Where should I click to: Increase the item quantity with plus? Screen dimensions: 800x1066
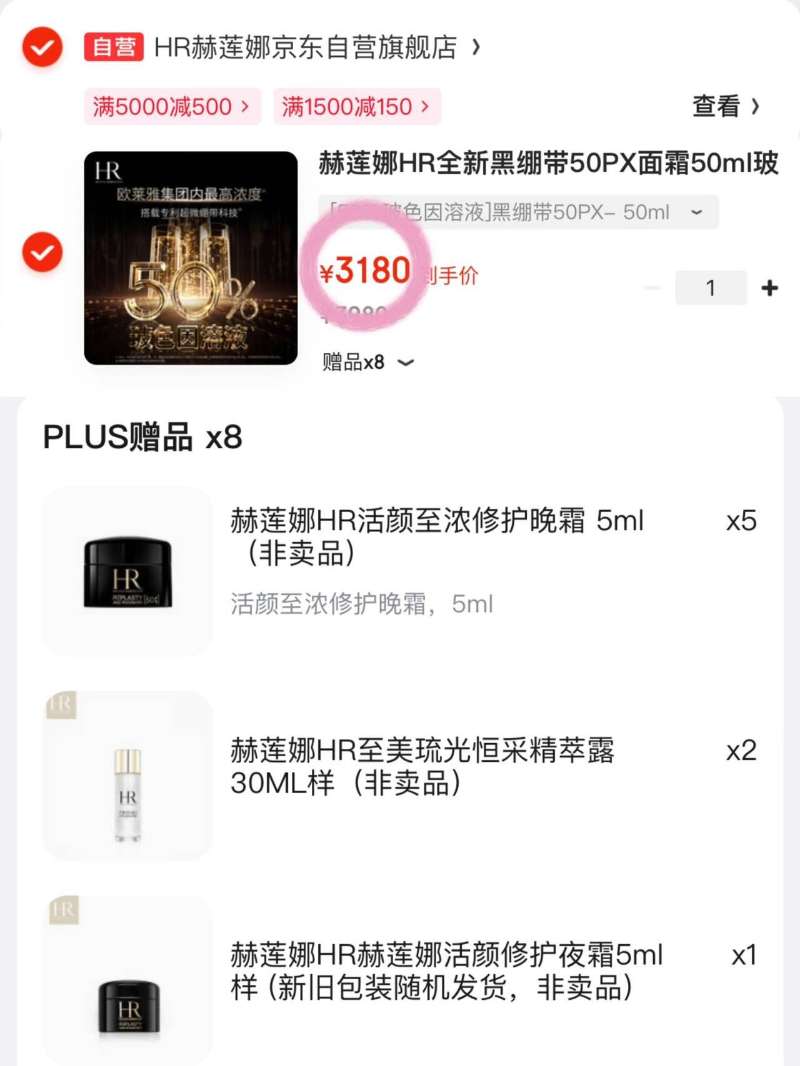click(x=769, y=288)
